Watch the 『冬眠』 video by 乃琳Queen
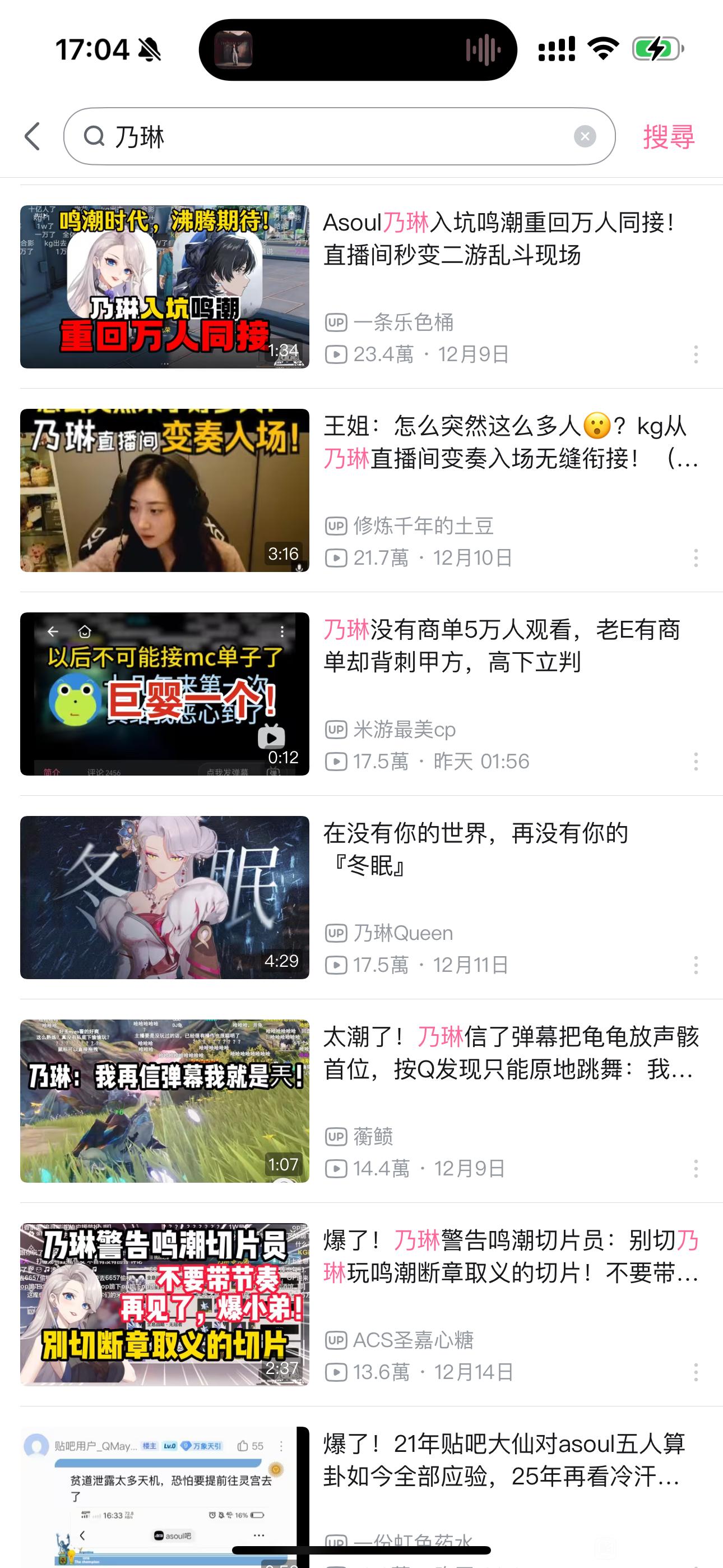Screen dimensions: 723x1568 point(164,897)
